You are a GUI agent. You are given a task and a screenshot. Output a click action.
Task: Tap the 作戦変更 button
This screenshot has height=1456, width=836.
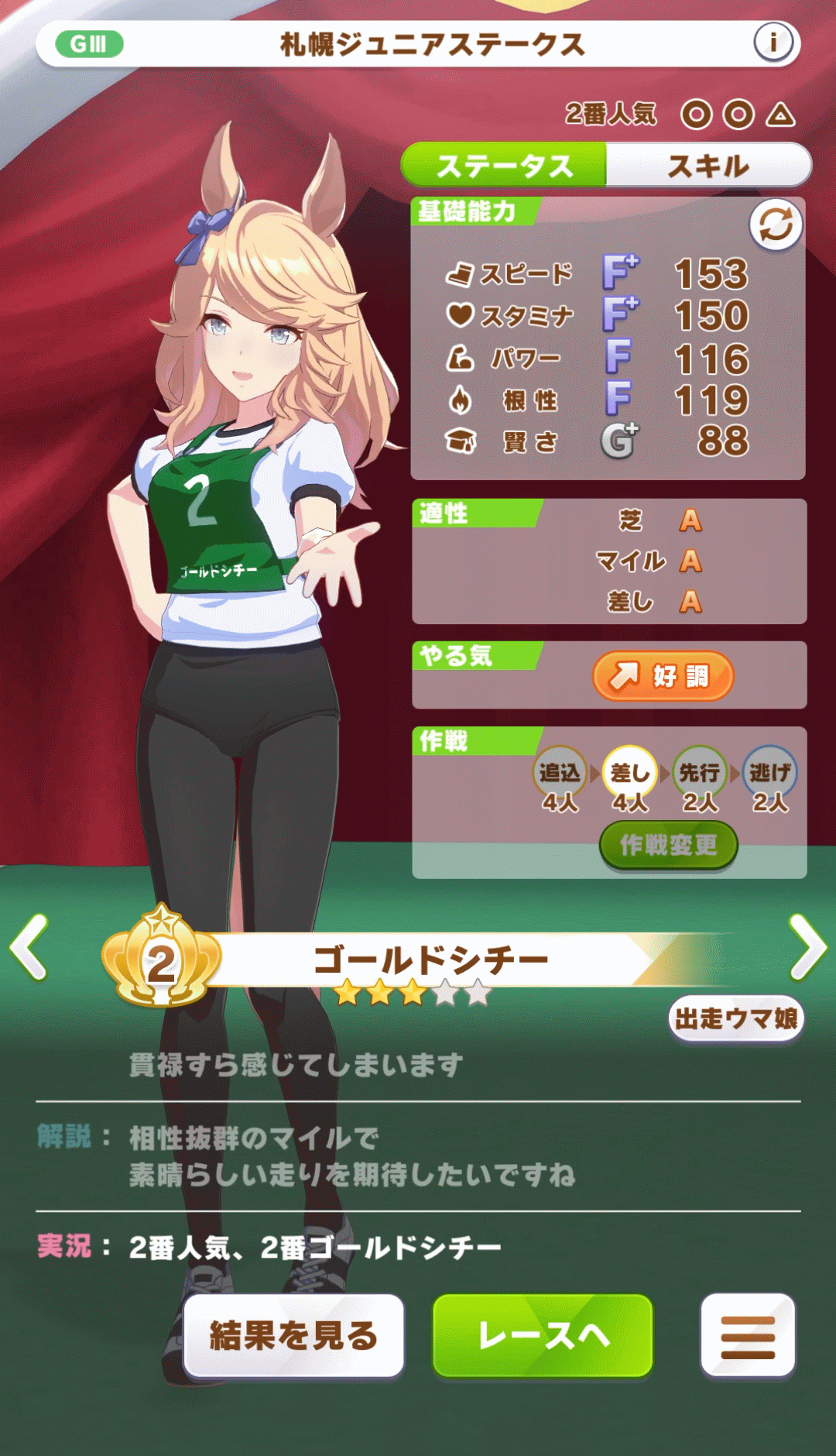tap(668, 845)
